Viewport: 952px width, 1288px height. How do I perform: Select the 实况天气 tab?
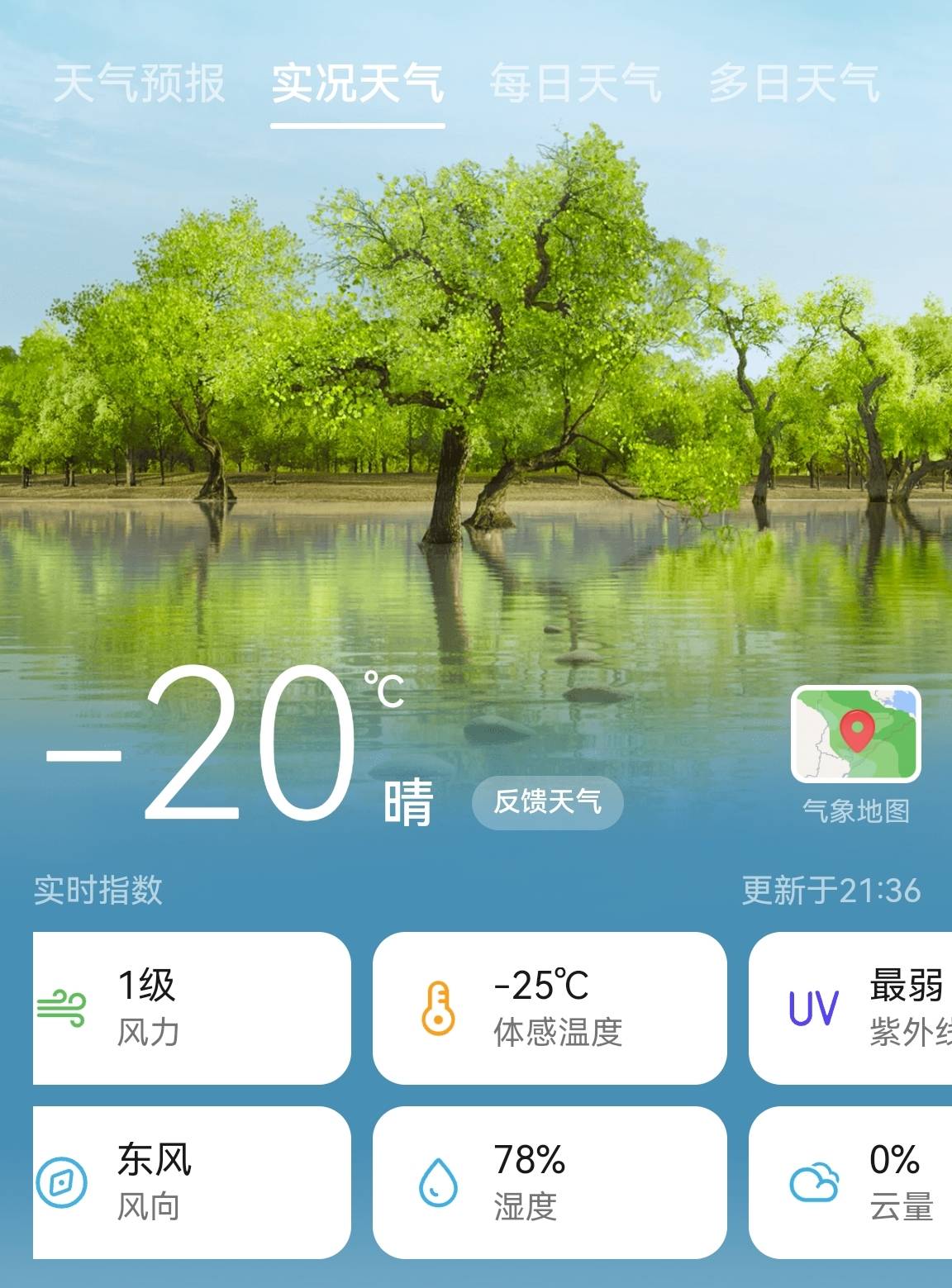pos(357,83)
